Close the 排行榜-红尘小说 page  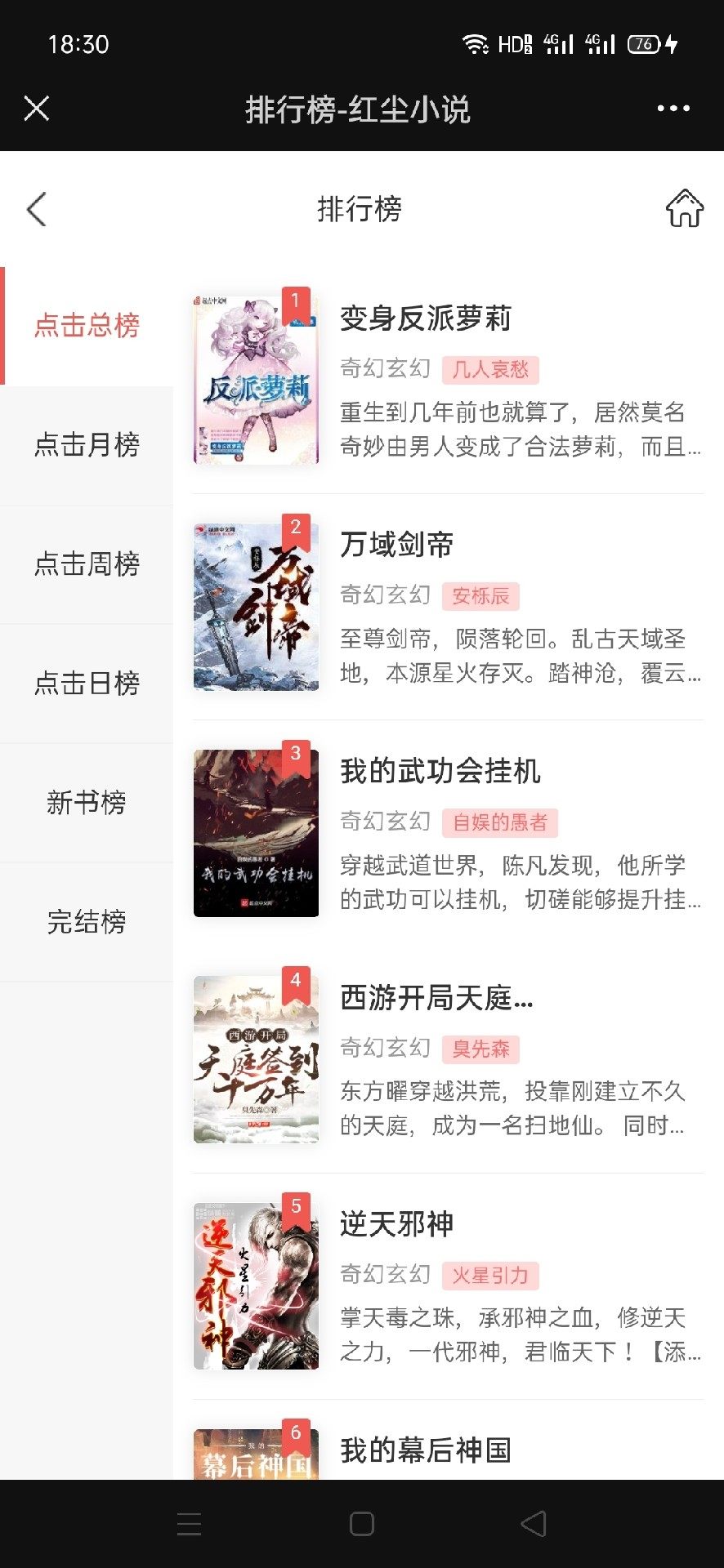pyautogui.click(x=37, y=109)
